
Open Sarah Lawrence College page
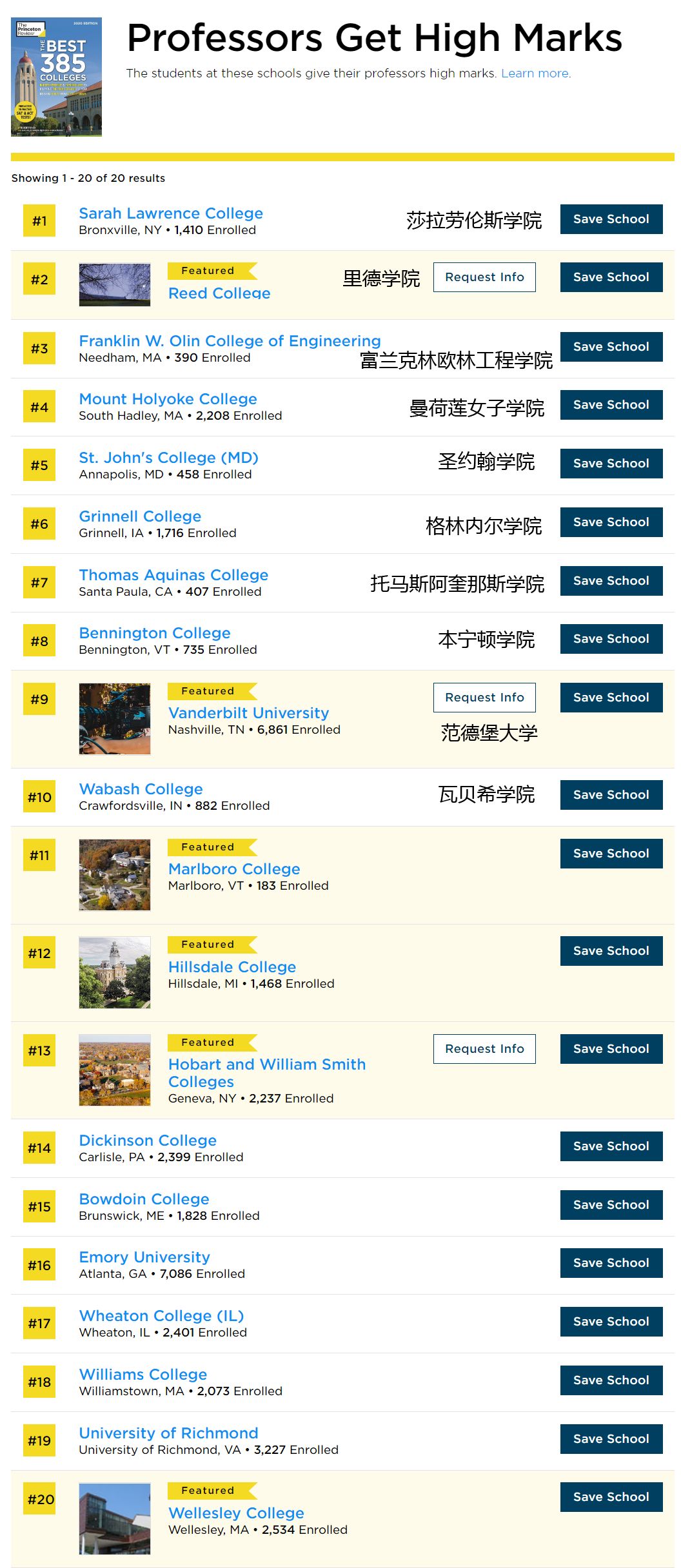pyautogui.click(x=170, y=213)
